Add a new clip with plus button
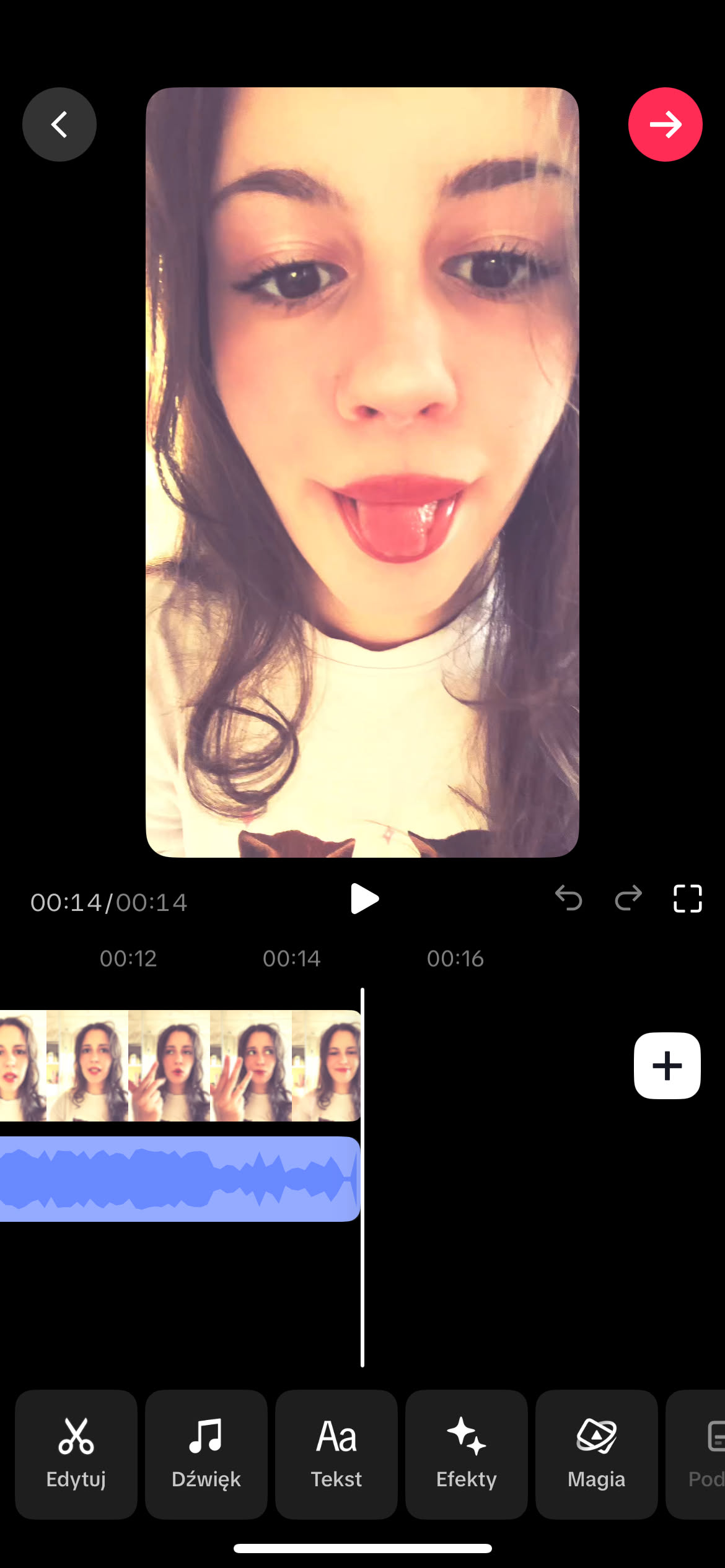Viewport: 725px width, 1568px height. click(x=667, y=1066)
